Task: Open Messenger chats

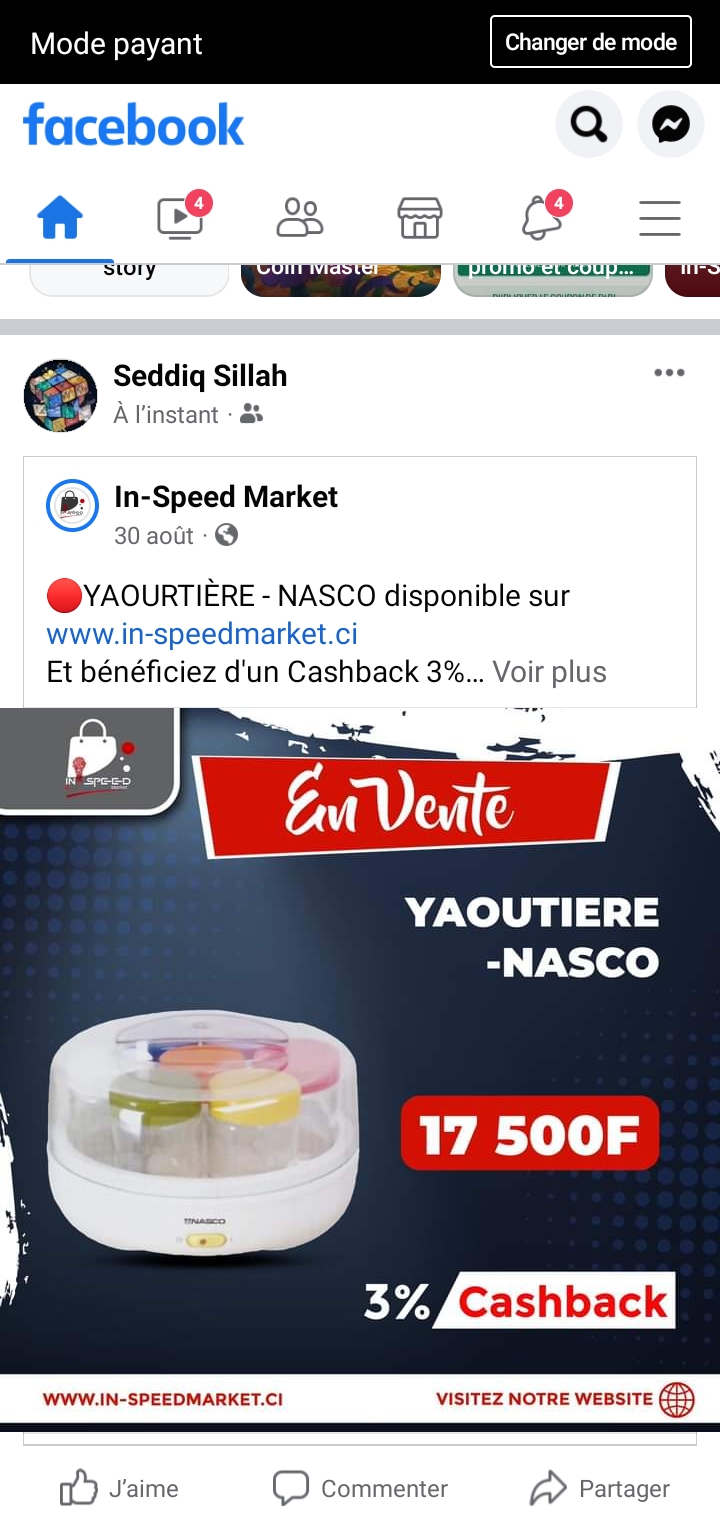Action: [670, 125]
